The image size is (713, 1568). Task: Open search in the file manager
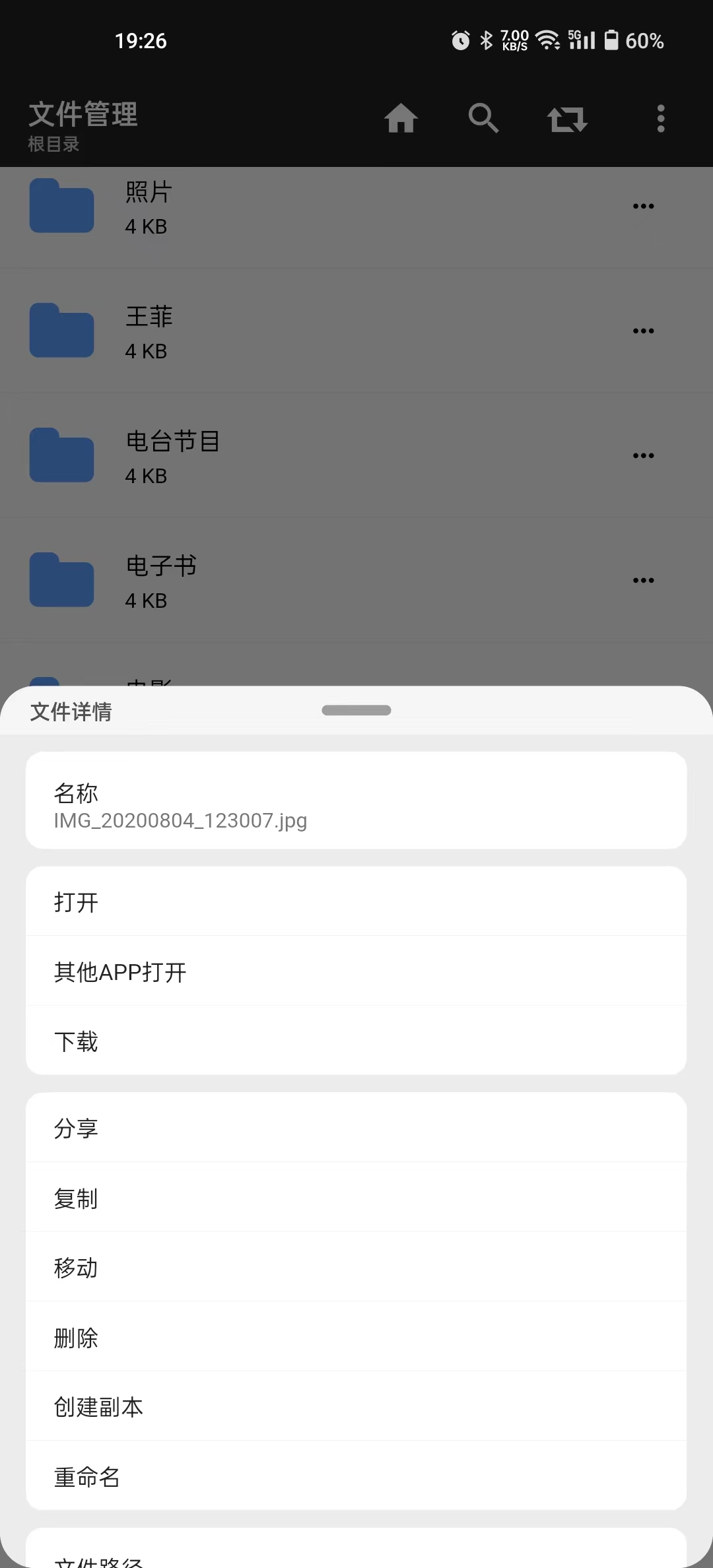[x=483, y=119]
